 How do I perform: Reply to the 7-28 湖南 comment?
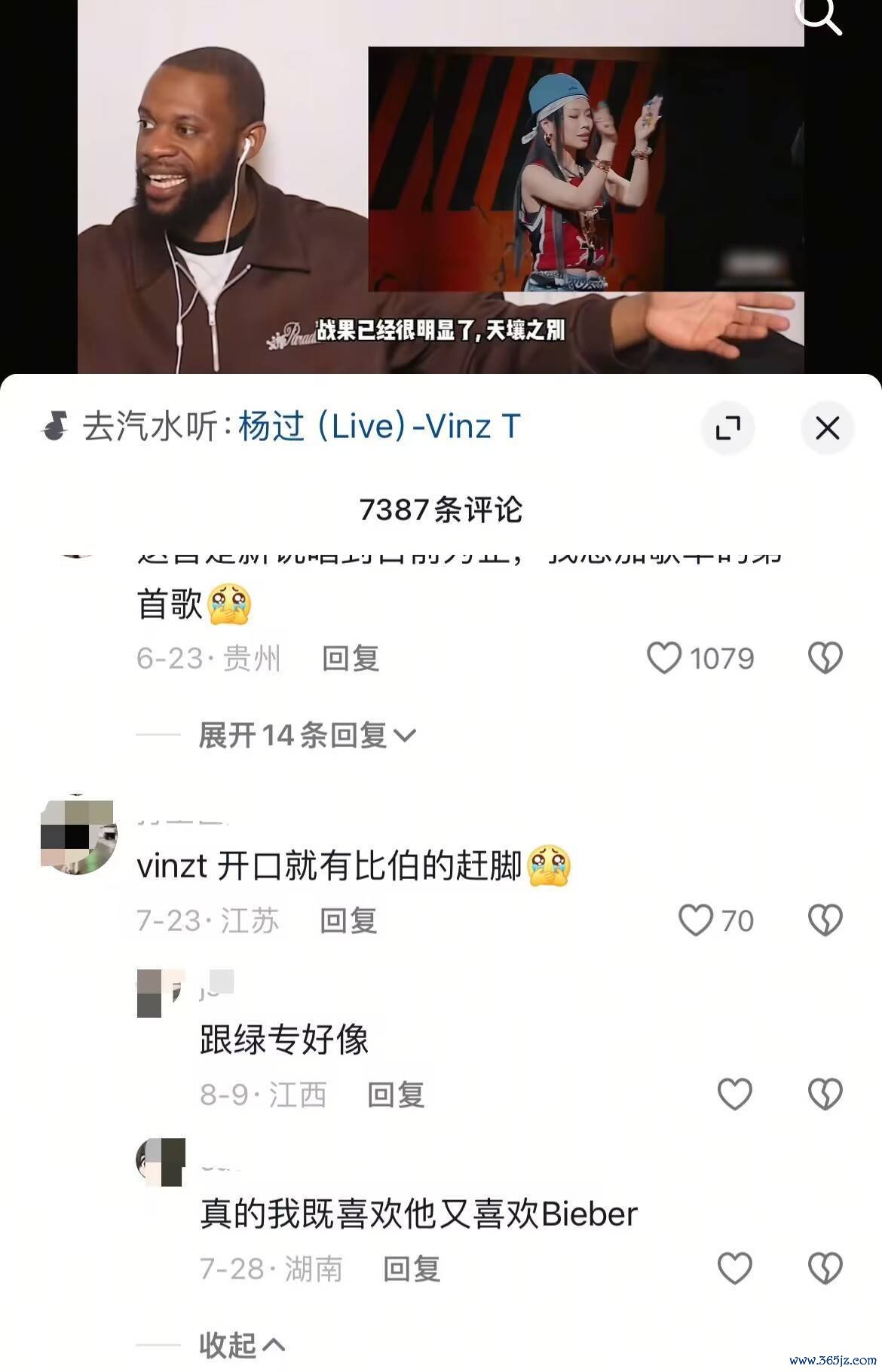412,1269
